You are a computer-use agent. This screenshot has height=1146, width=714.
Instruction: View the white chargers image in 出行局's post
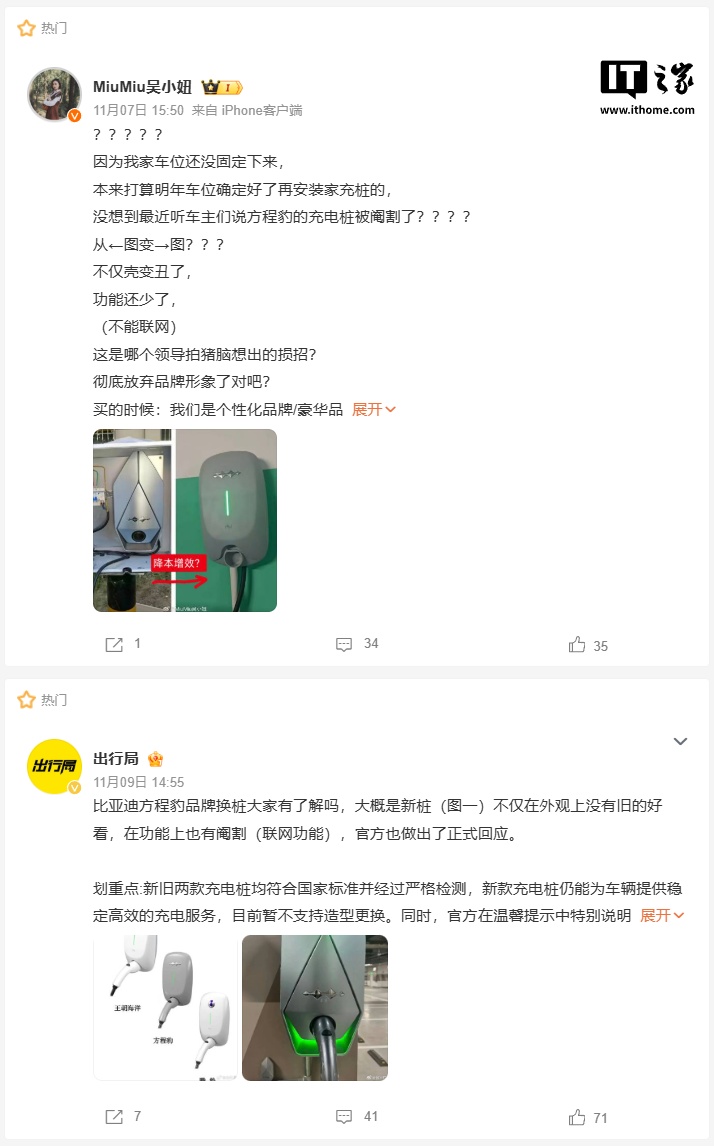click(165, 1007)
